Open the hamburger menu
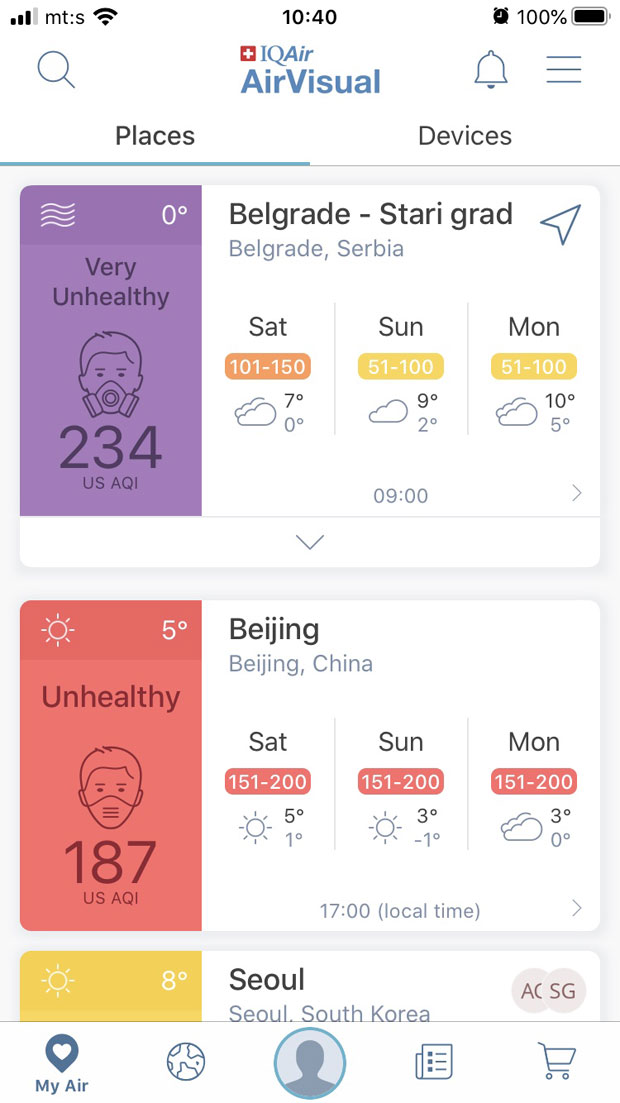Viewport: 620px width, 1103px height. pos(564,69)
